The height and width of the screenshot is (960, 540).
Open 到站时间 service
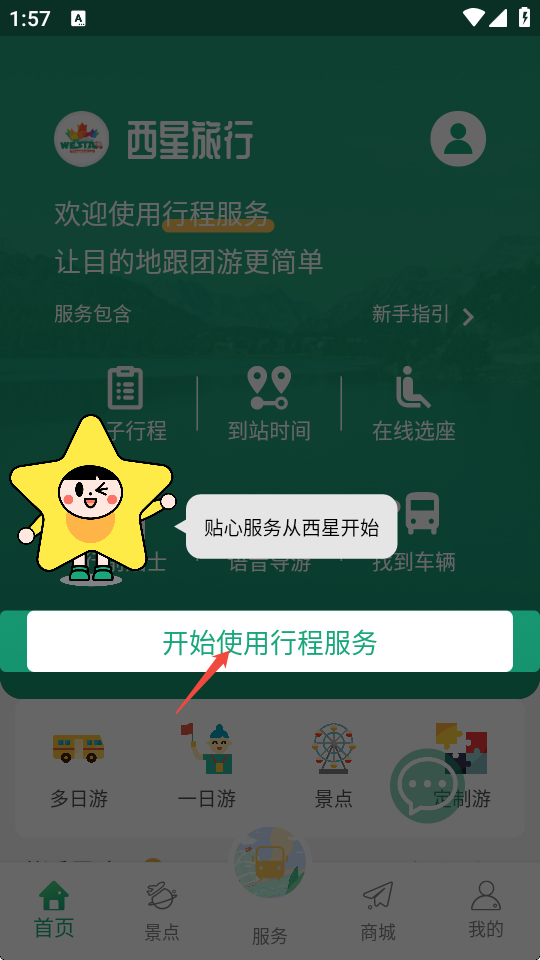point(269,404)
